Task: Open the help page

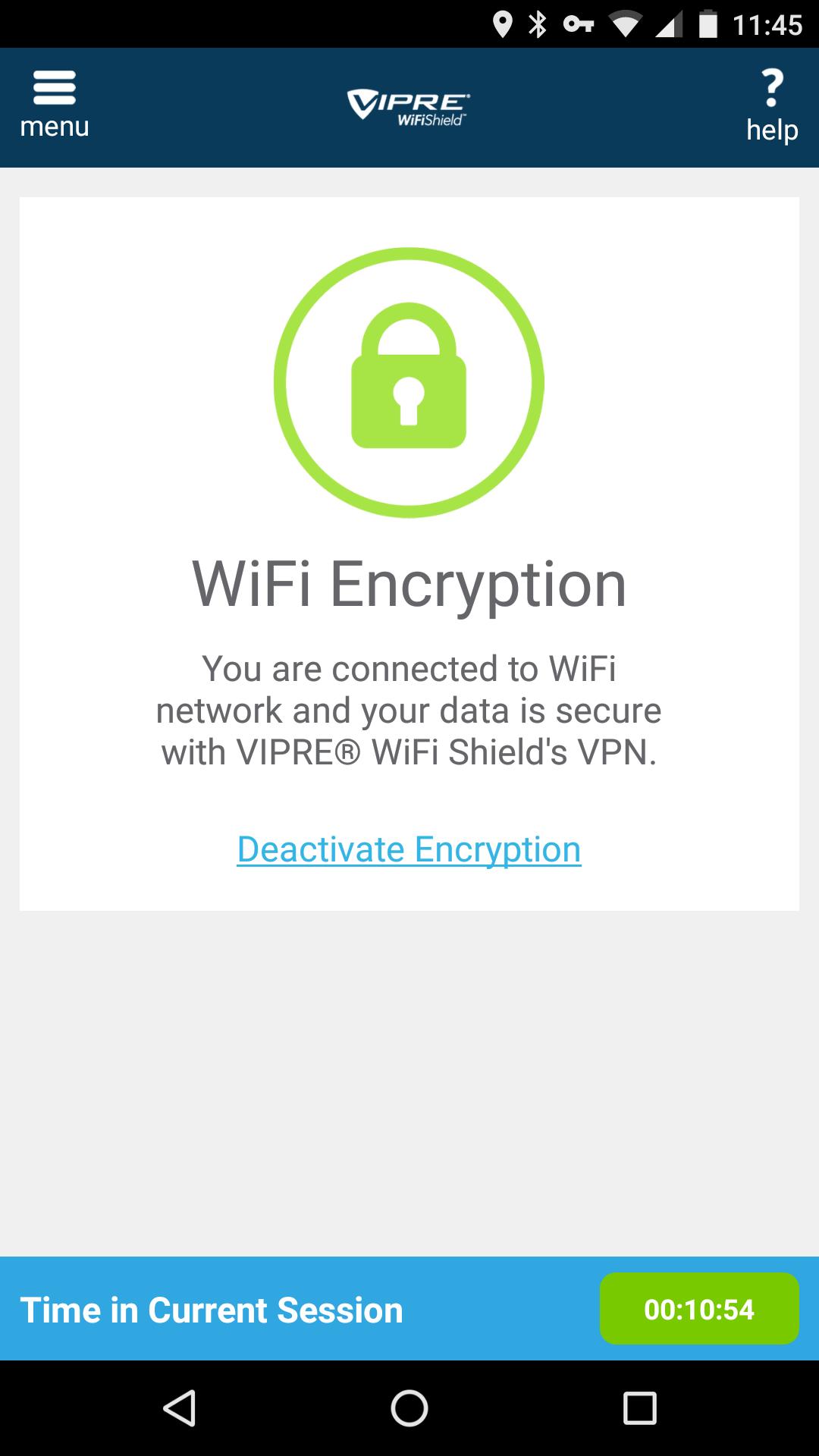Action: coord(771,106)
